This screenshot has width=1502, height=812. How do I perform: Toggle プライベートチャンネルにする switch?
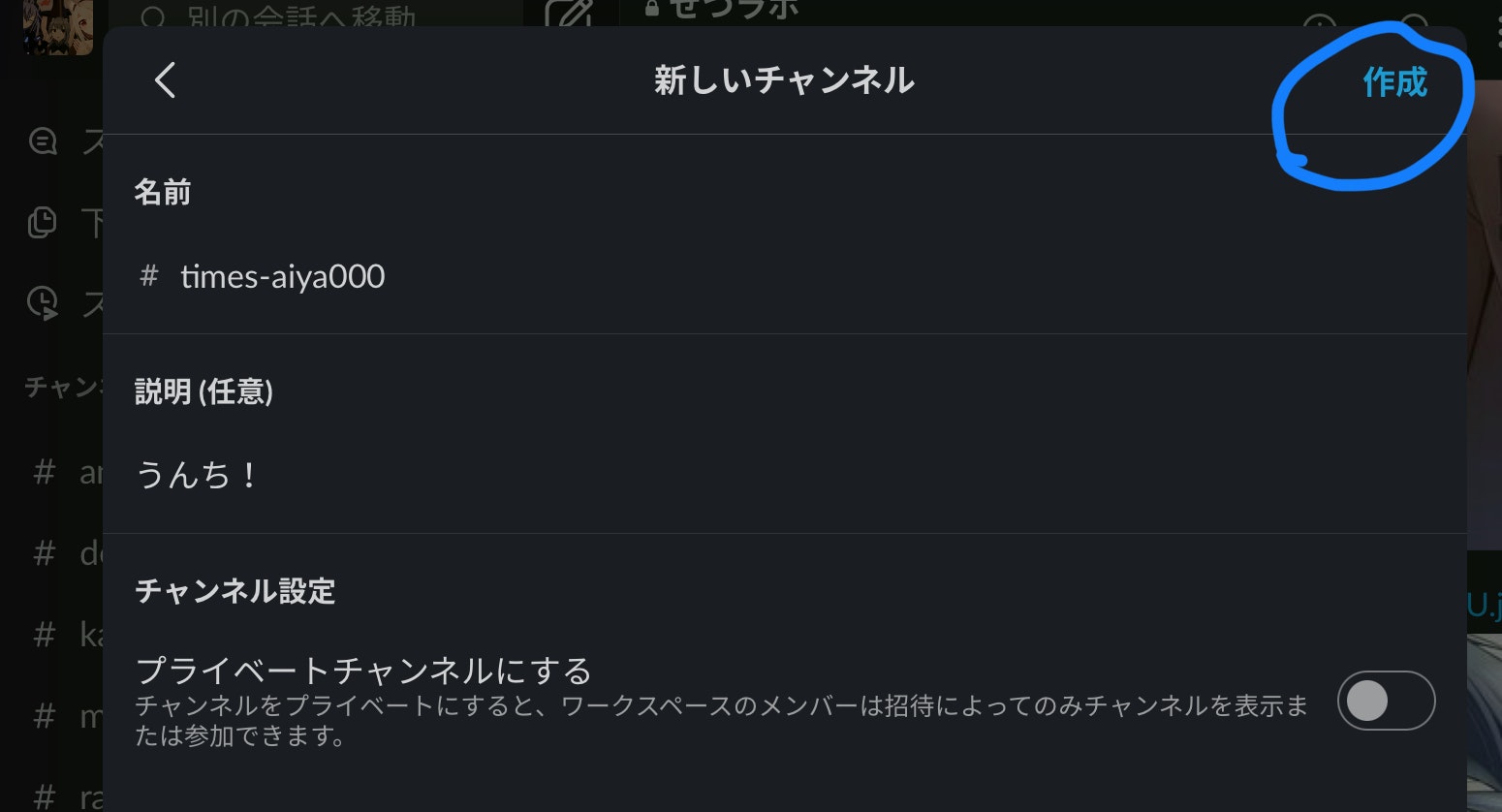(x=1385, y=701)
